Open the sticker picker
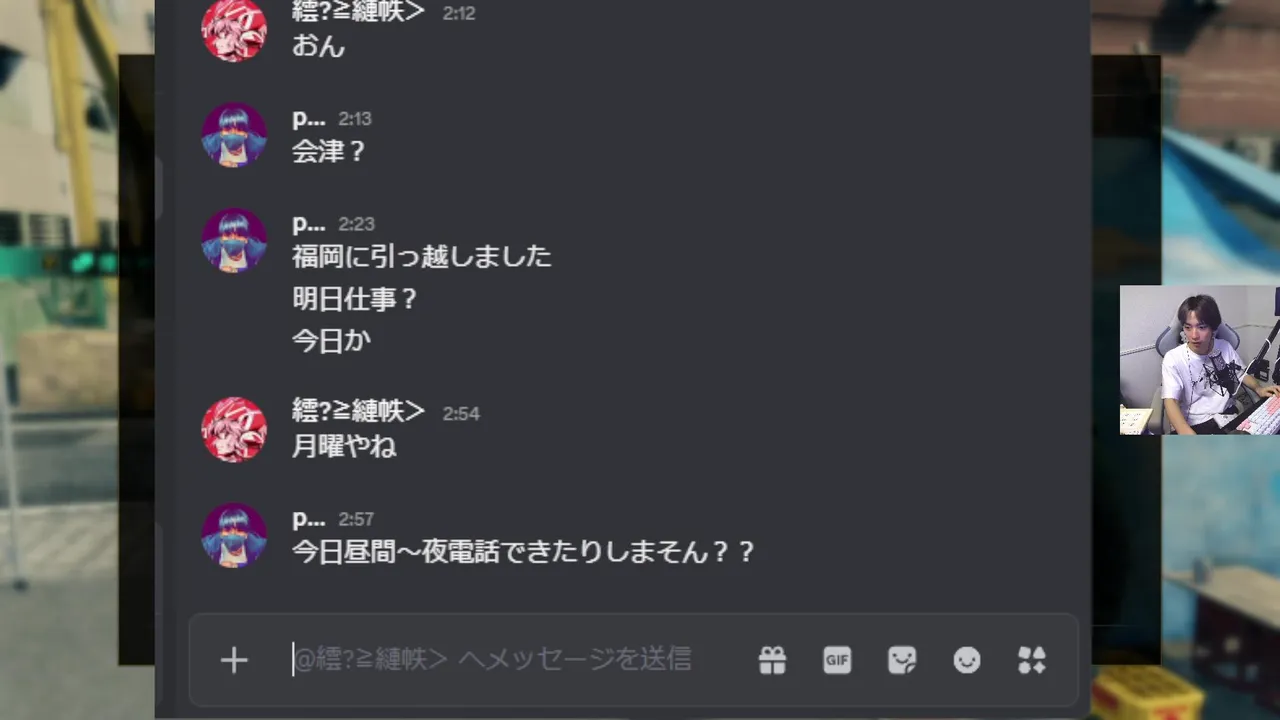The image size is (1280, 720). tap(902, 660)
